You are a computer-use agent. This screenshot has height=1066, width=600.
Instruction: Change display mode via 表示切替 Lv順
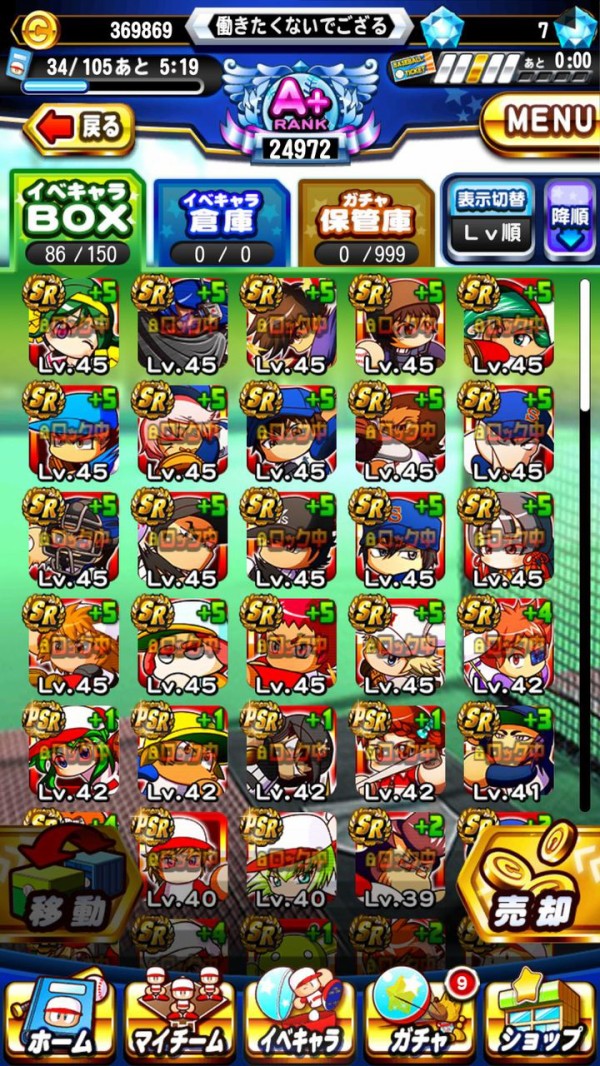point(490,218)
